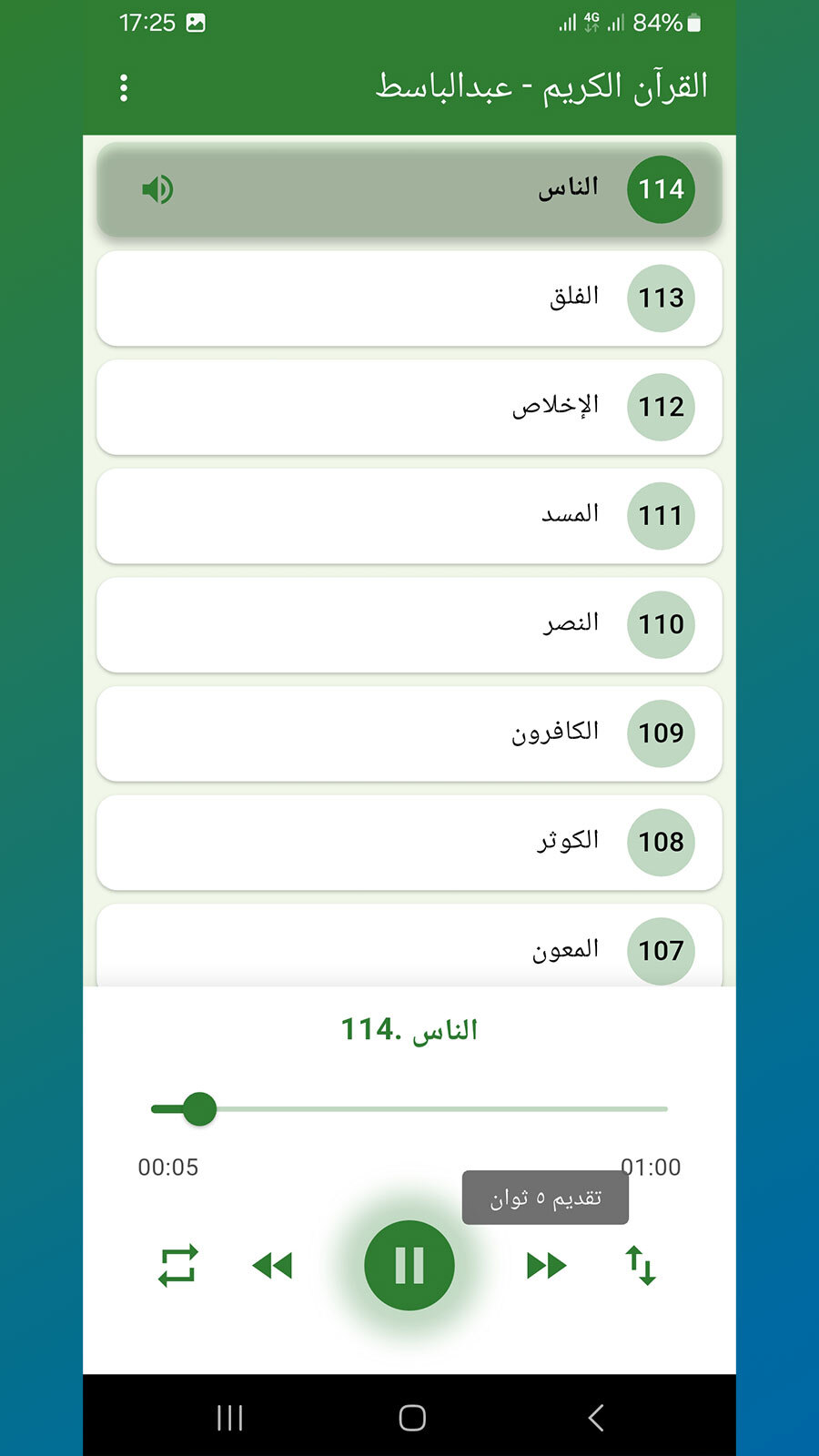
Task: Pause the current recitation
Action: (x=409, y=1265)
